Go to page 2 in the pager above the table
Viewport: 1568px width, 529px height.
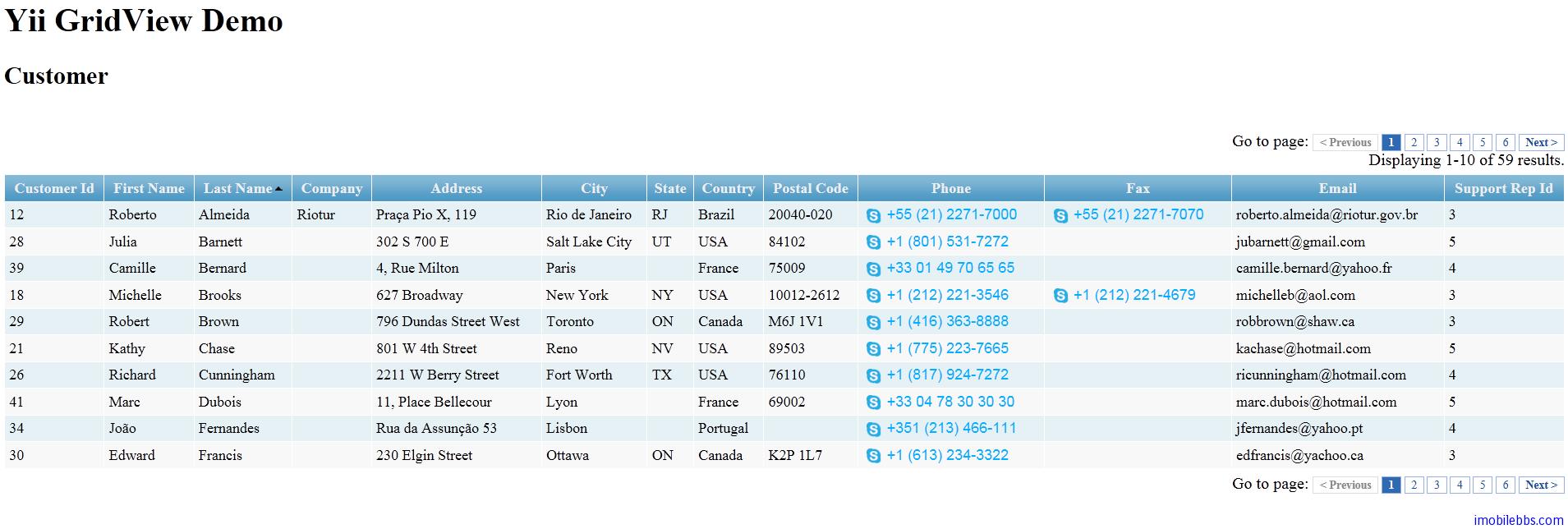click(1414, 143)
